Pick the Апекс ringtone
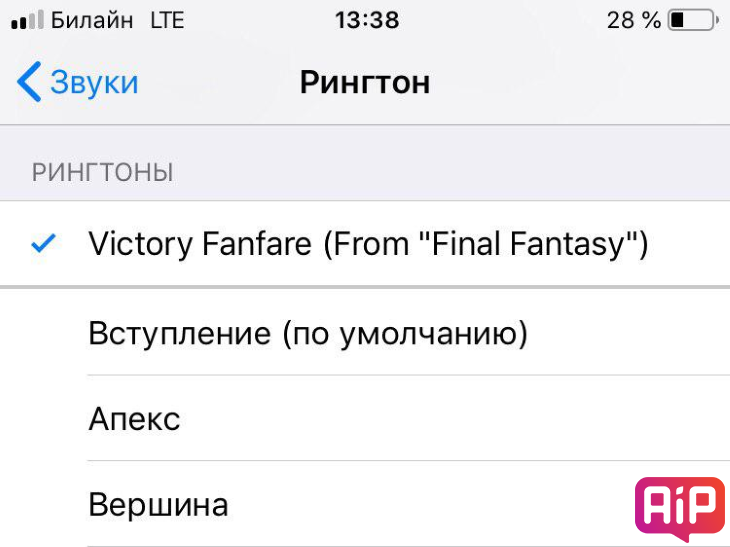Image resolution: width=730 pixels, height=547 pixels. click(x=135, y=418)
